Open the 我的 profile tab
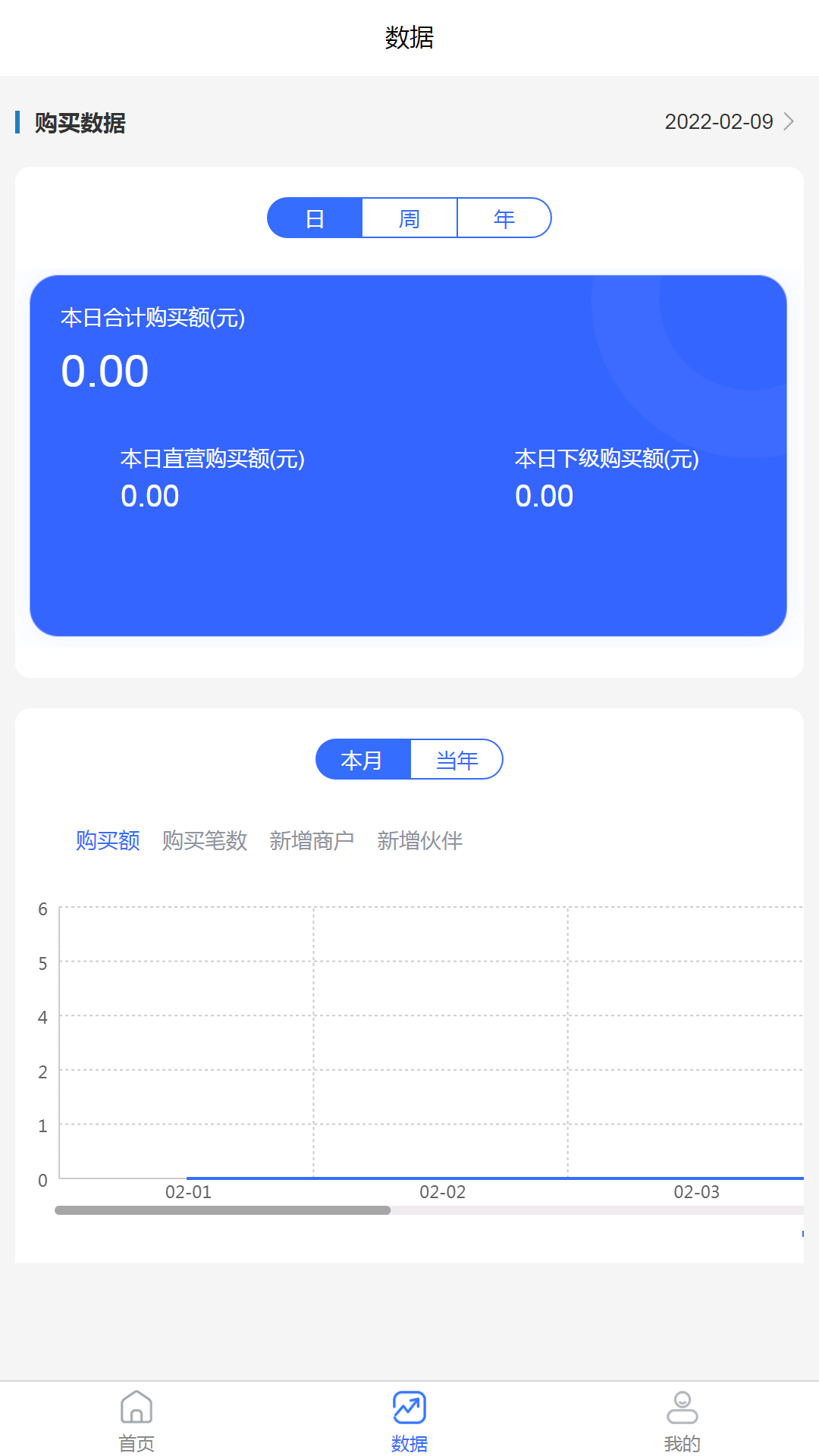Screen dimensions: 819x1456 682,1420
